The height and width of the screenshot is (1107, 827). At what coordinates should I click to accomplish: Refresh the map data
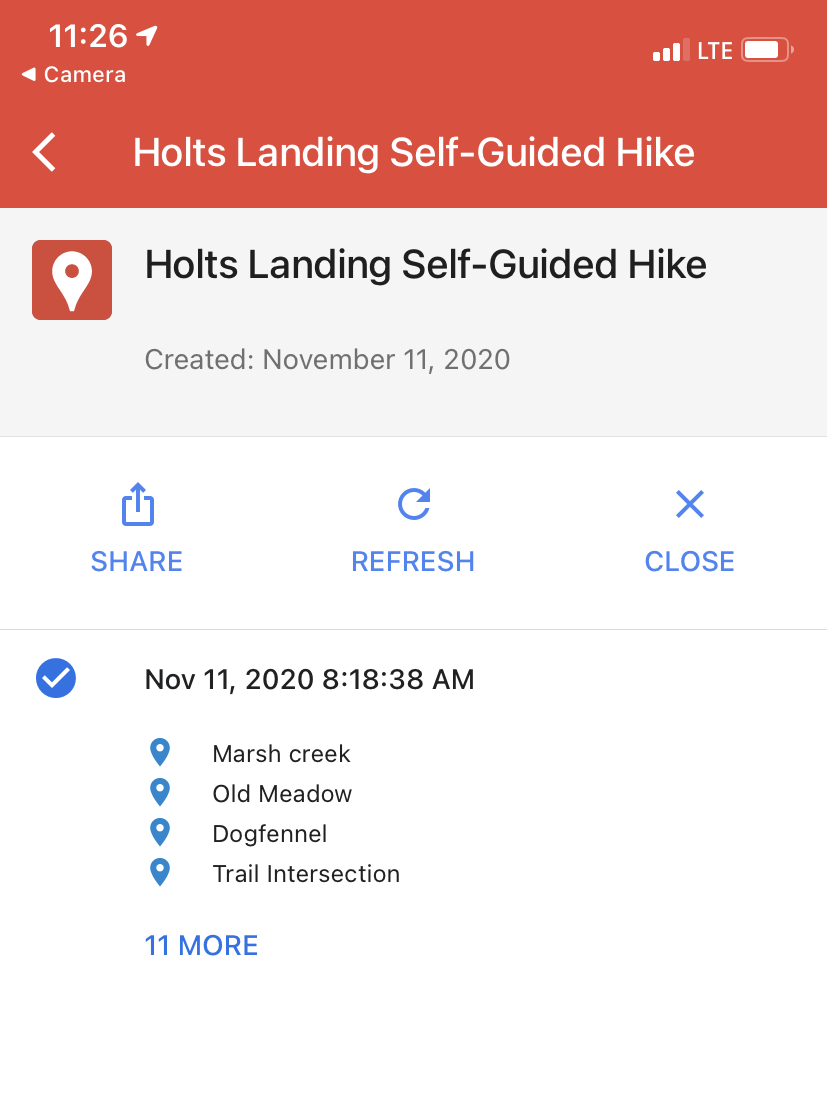(x=413, y=528)
